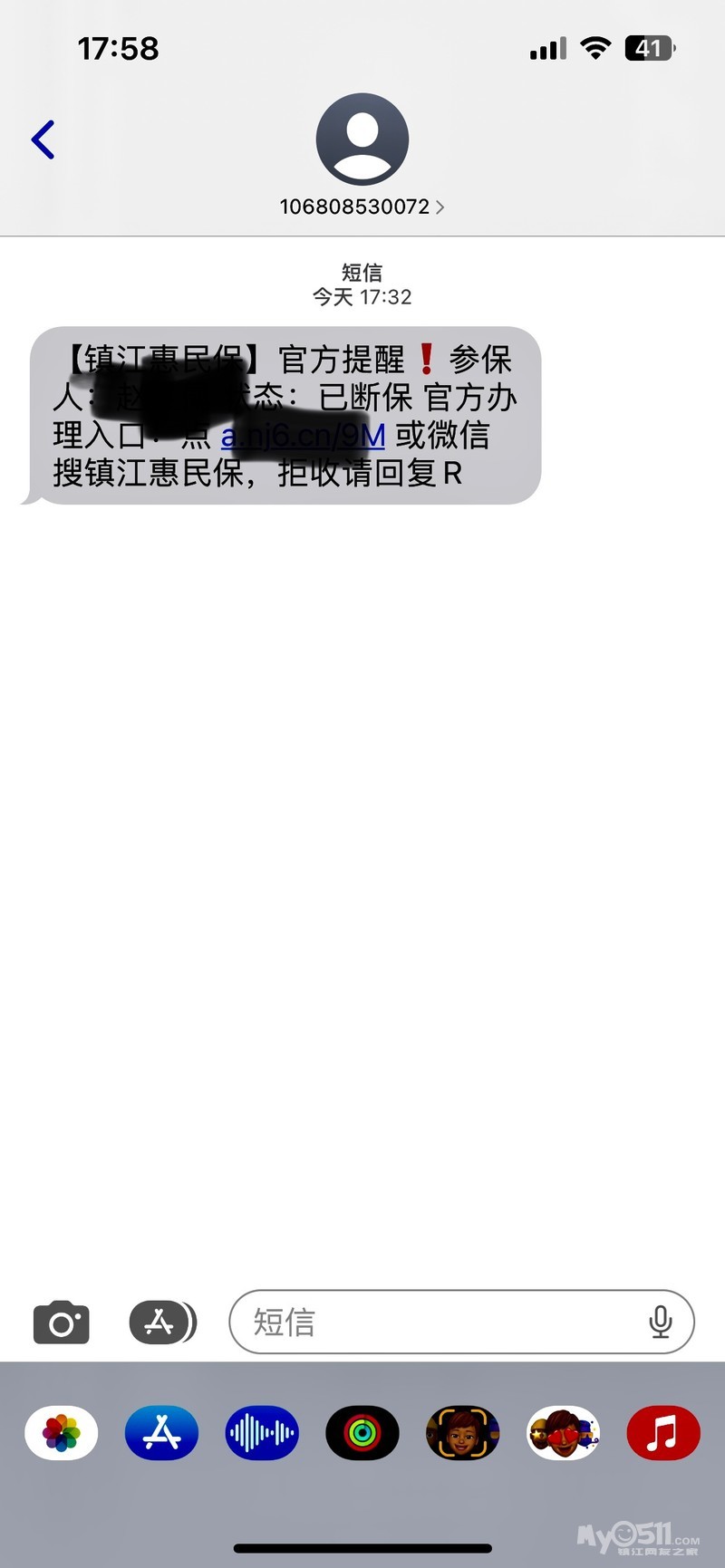
Task: Open contact details for 106808530072
Action: pyautogui.click(x=362, y=207)
